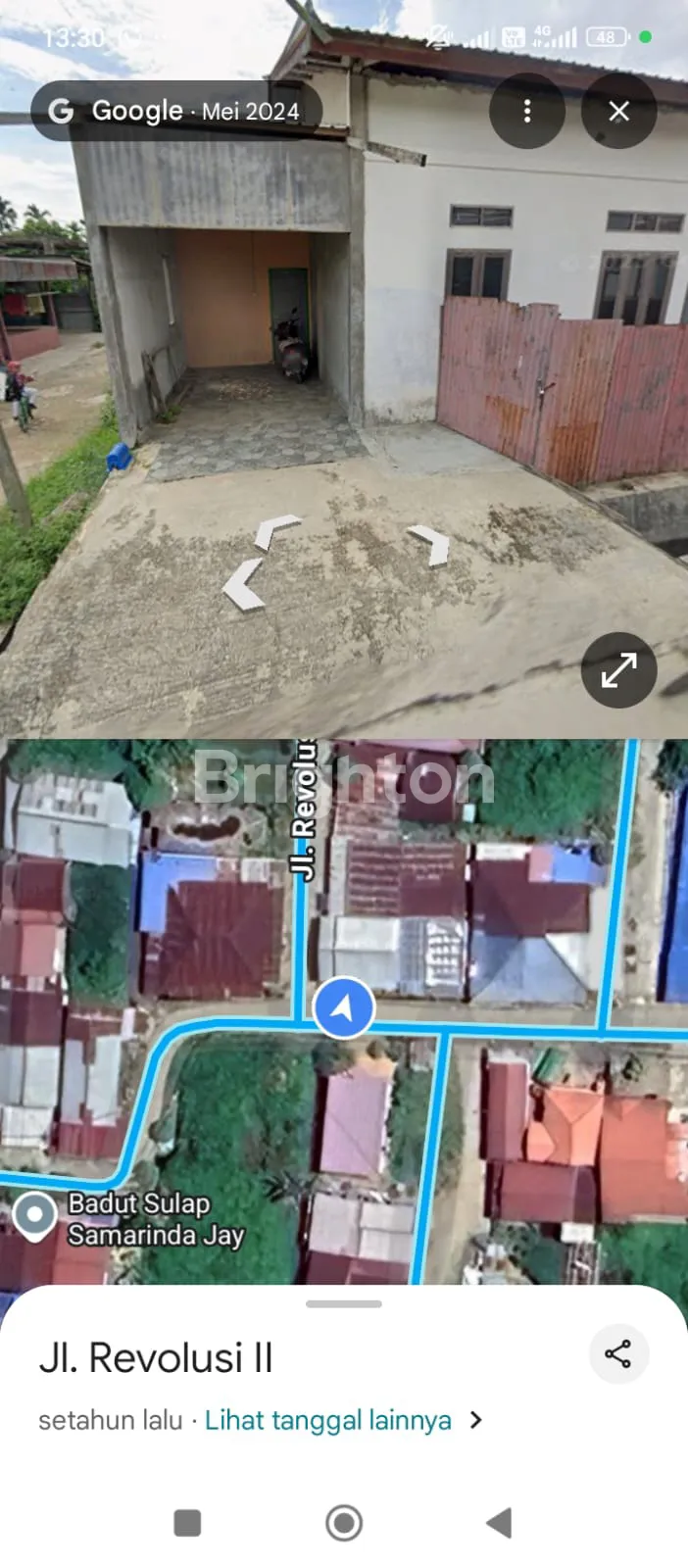Move along the right-pointing Street View arrow
688x1568 pixels.
430,544
